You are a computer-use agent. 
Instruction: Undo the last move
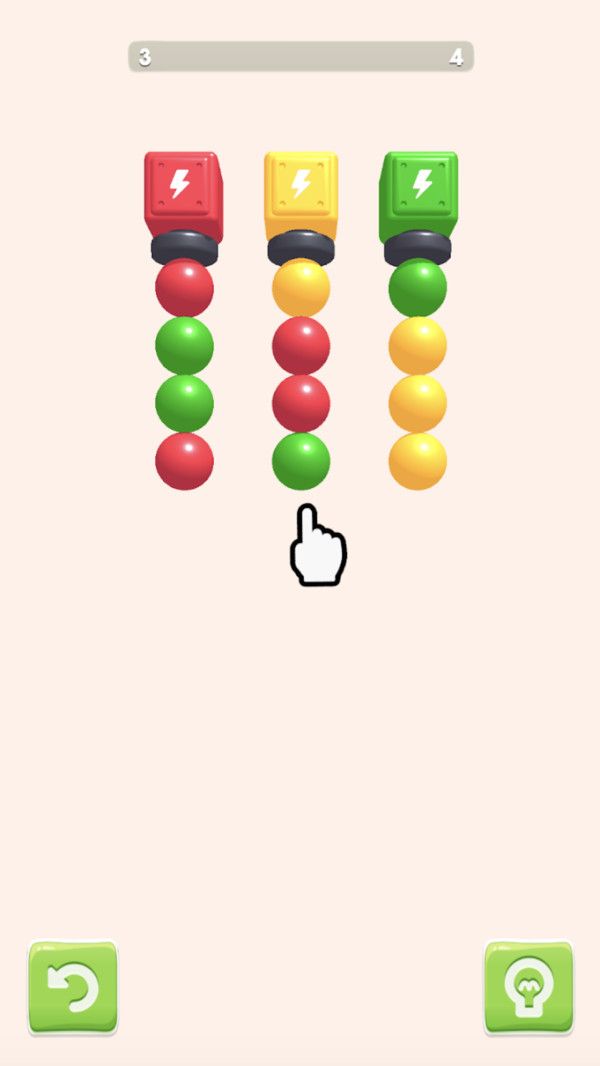(73, 987)
